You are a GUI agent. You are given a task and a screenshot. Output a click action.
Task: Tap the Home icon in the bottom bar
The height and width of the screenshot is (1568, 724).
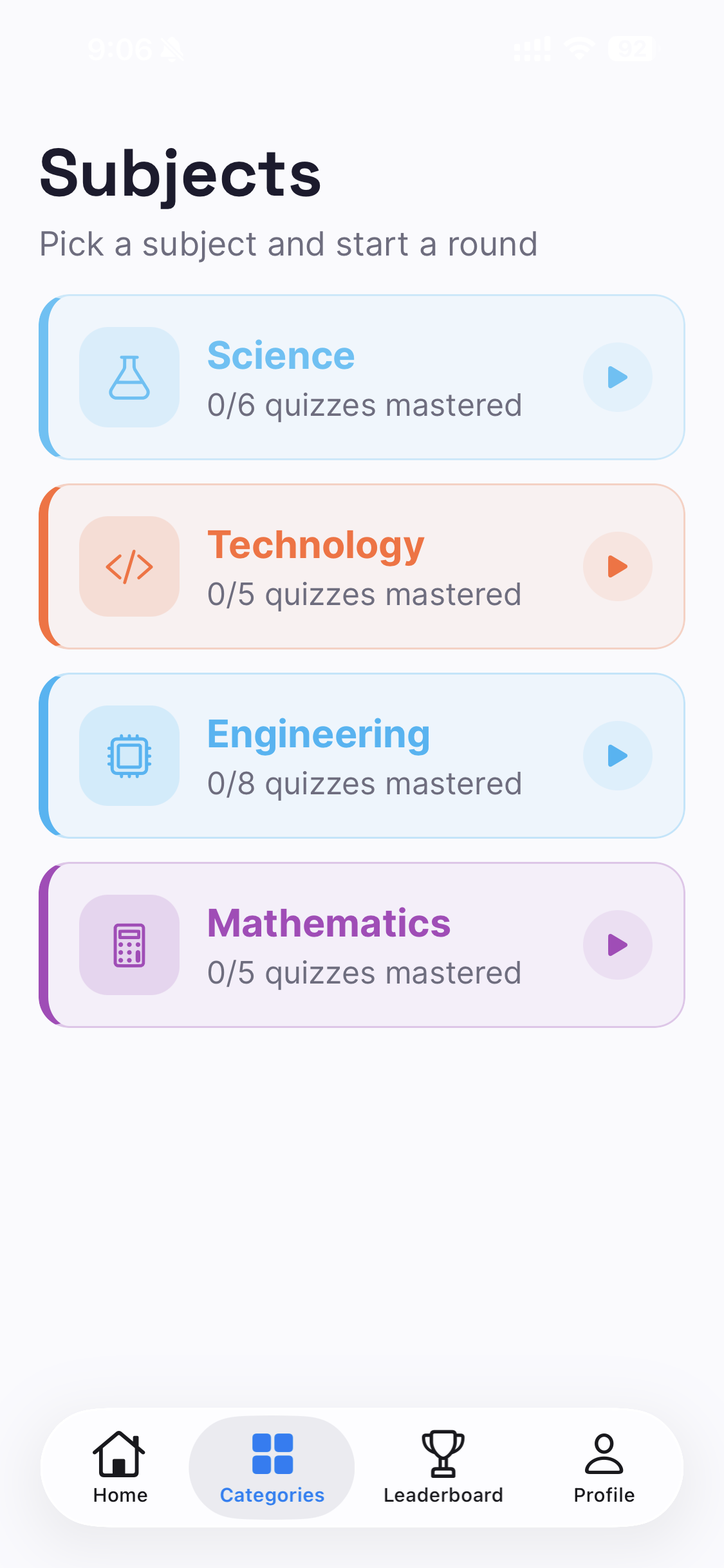click(120, 1453)
